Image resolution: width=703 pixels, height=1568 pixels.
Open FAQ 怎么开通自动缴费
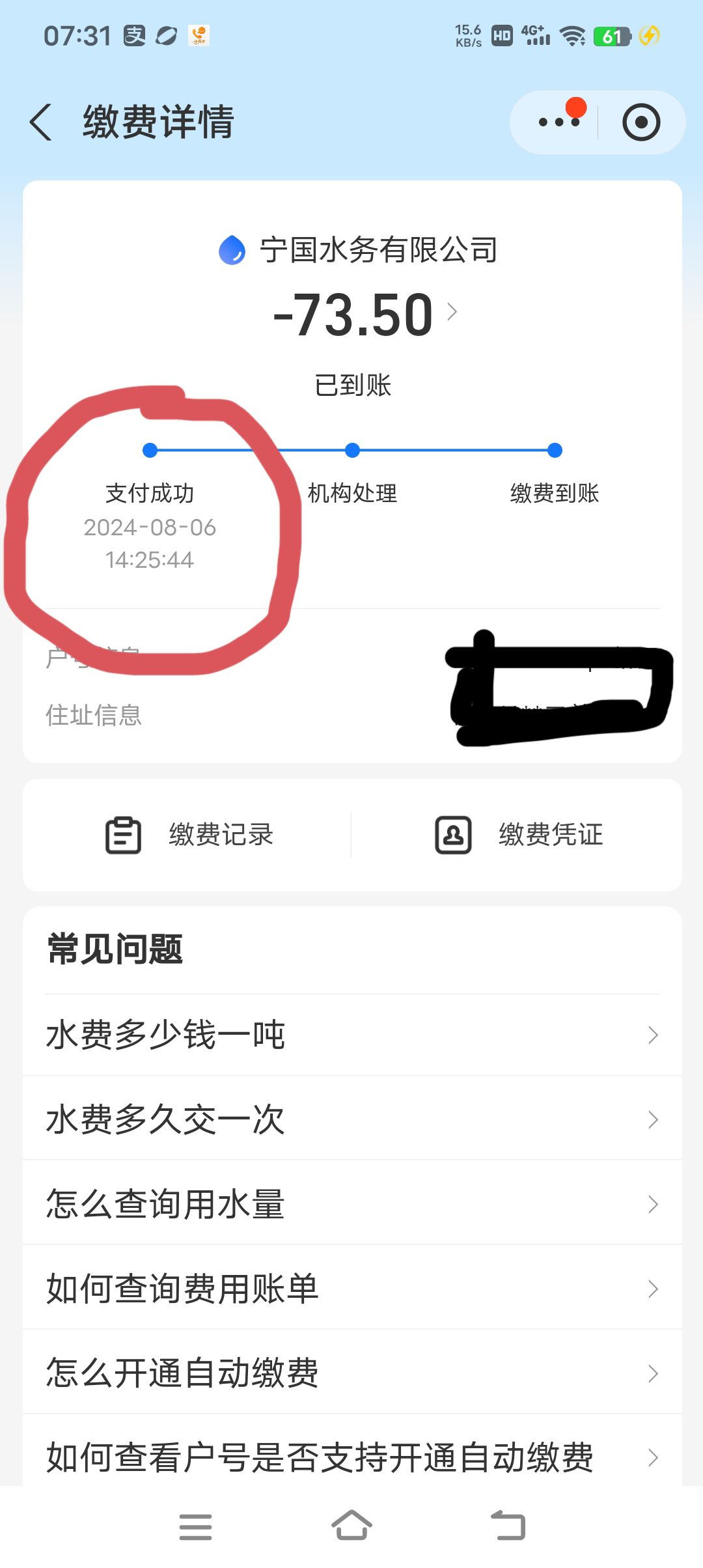tap(351, 1373)
